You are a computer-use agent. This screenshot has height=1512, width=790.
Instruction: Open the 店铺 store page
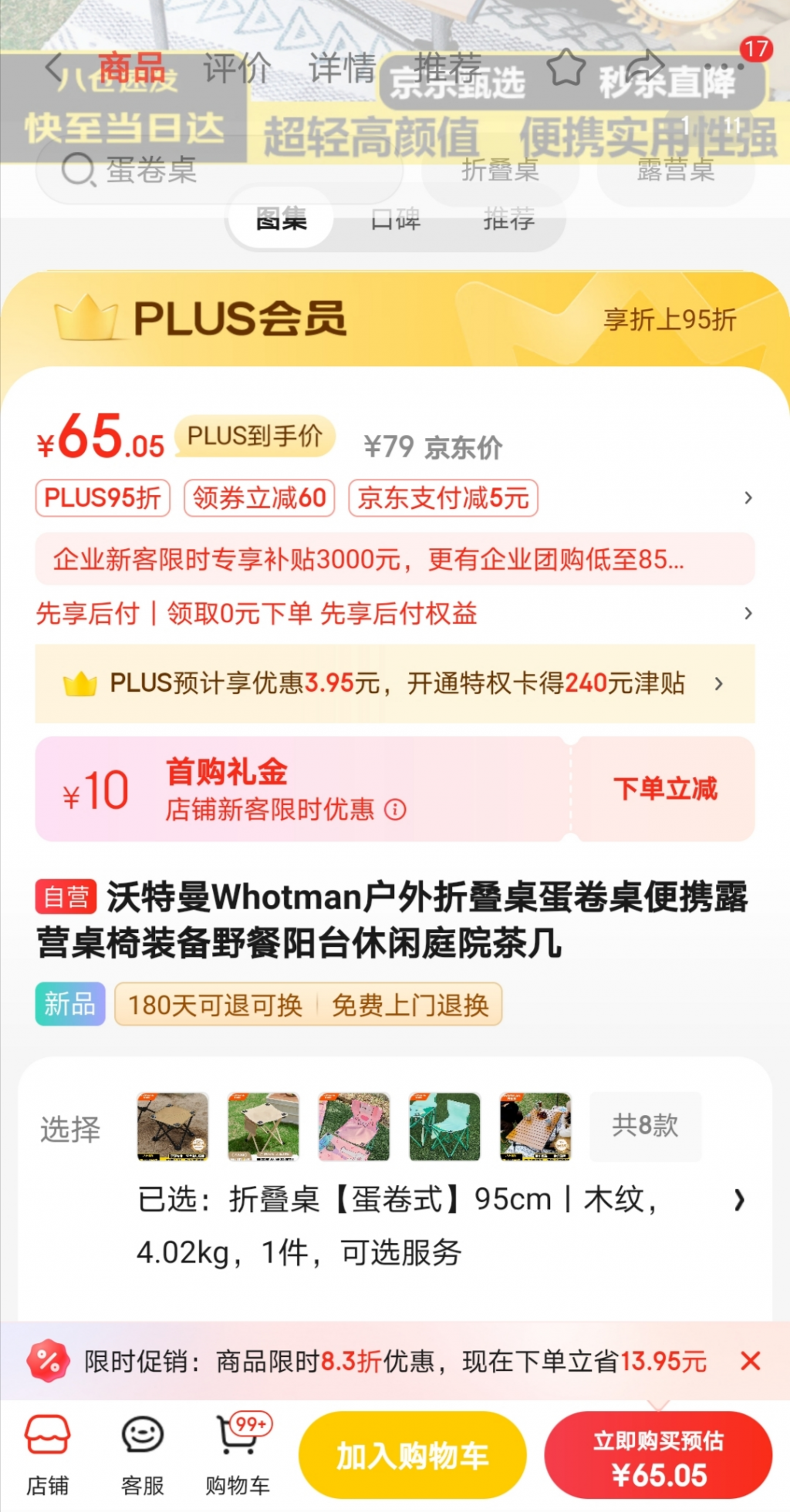click(x=48, y=1454)
